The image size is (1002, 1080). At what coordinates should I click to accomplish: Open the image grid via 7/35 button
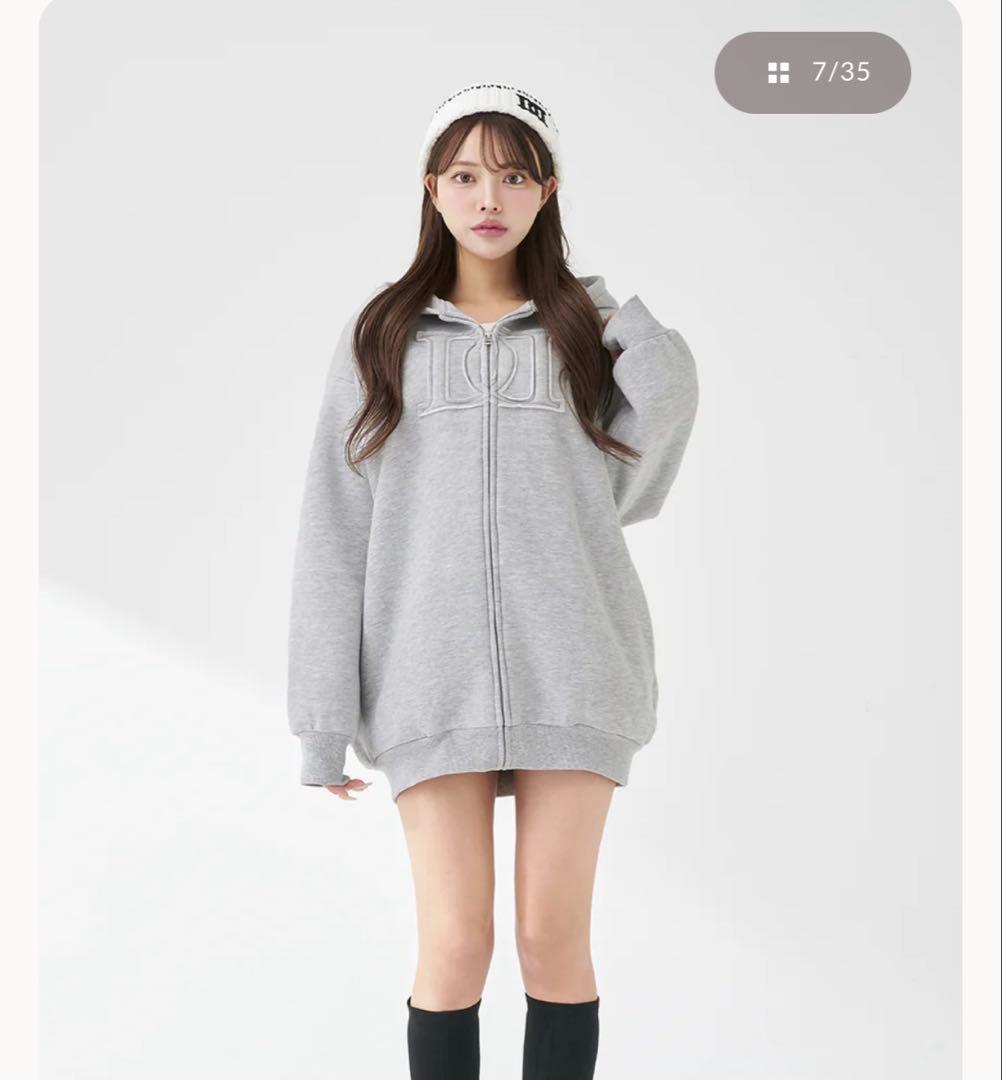coord(812,72)
